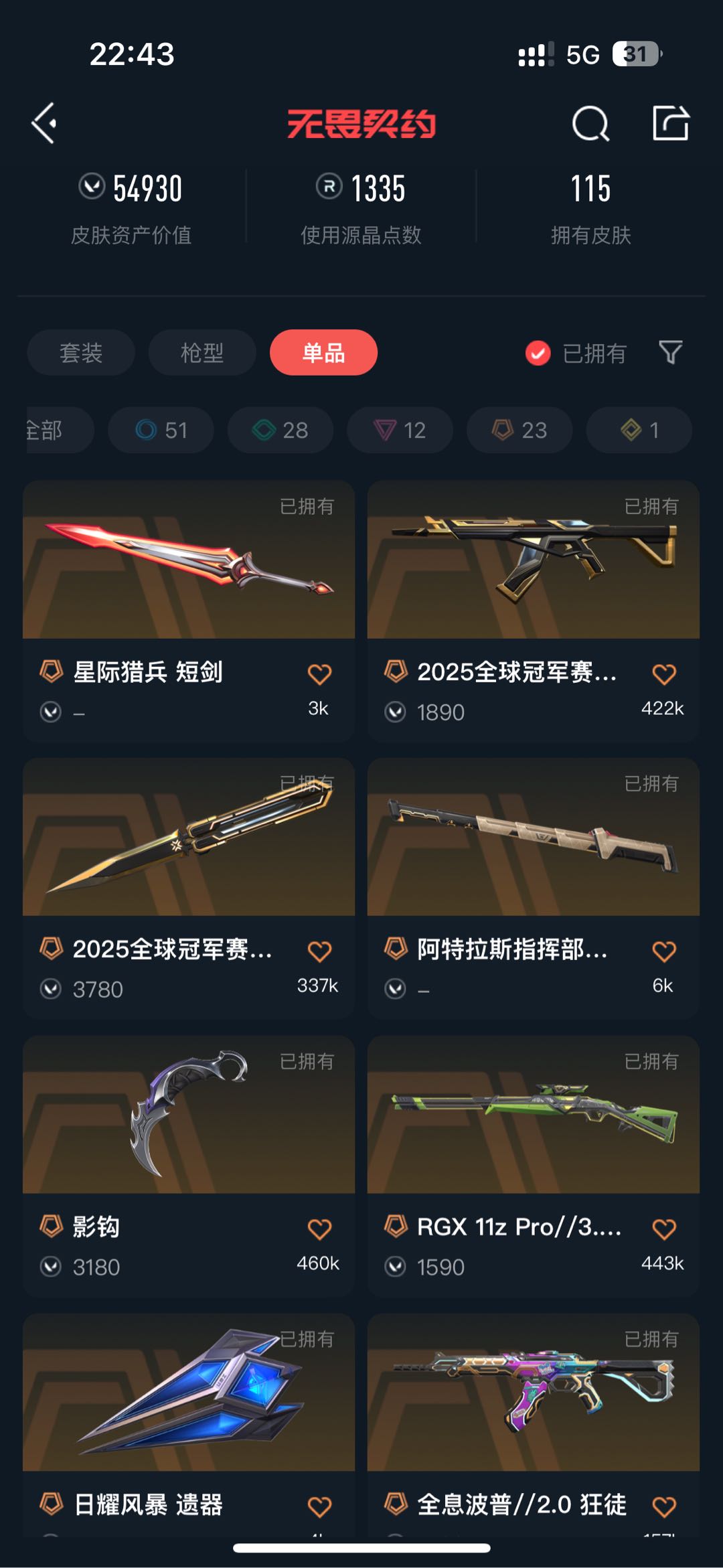Filter by the tier chip showing 23
The height and width of the screenshot is (1568, 723).
click(519, 430)
